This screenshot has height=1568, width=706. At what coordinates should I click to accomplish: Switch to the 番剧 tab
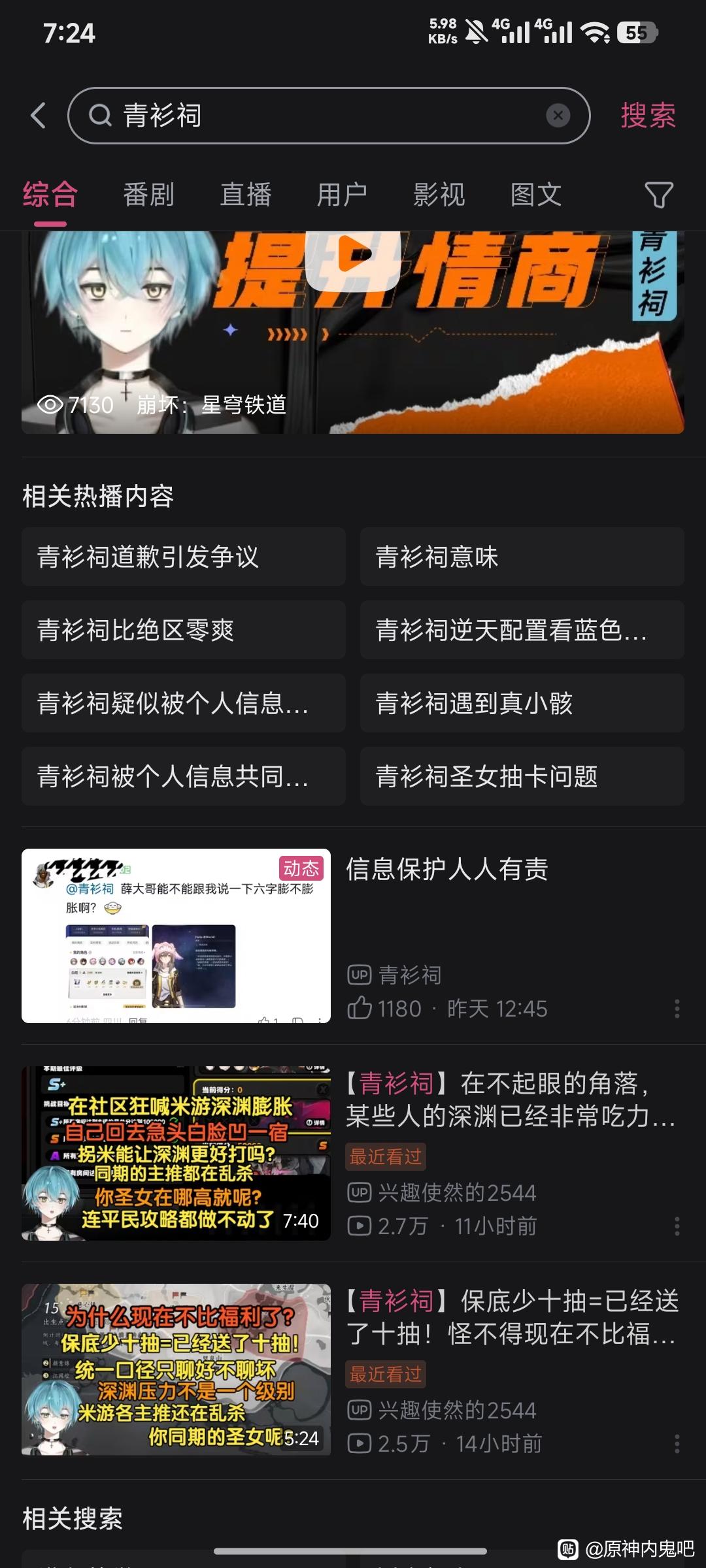click(x=149, y=195)
